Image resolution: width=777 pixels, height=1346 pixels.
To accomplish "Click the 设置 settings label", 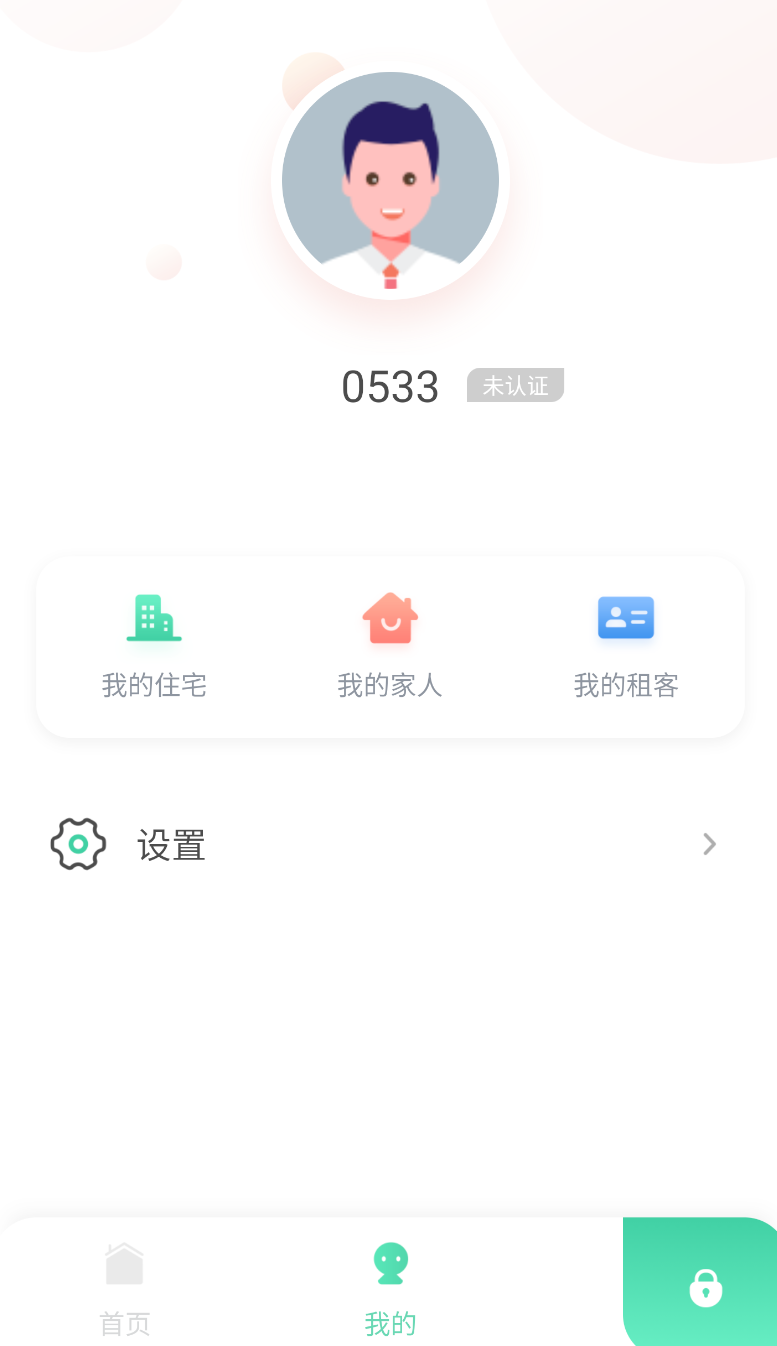I will pyautogui.click(x=172, y=845).
